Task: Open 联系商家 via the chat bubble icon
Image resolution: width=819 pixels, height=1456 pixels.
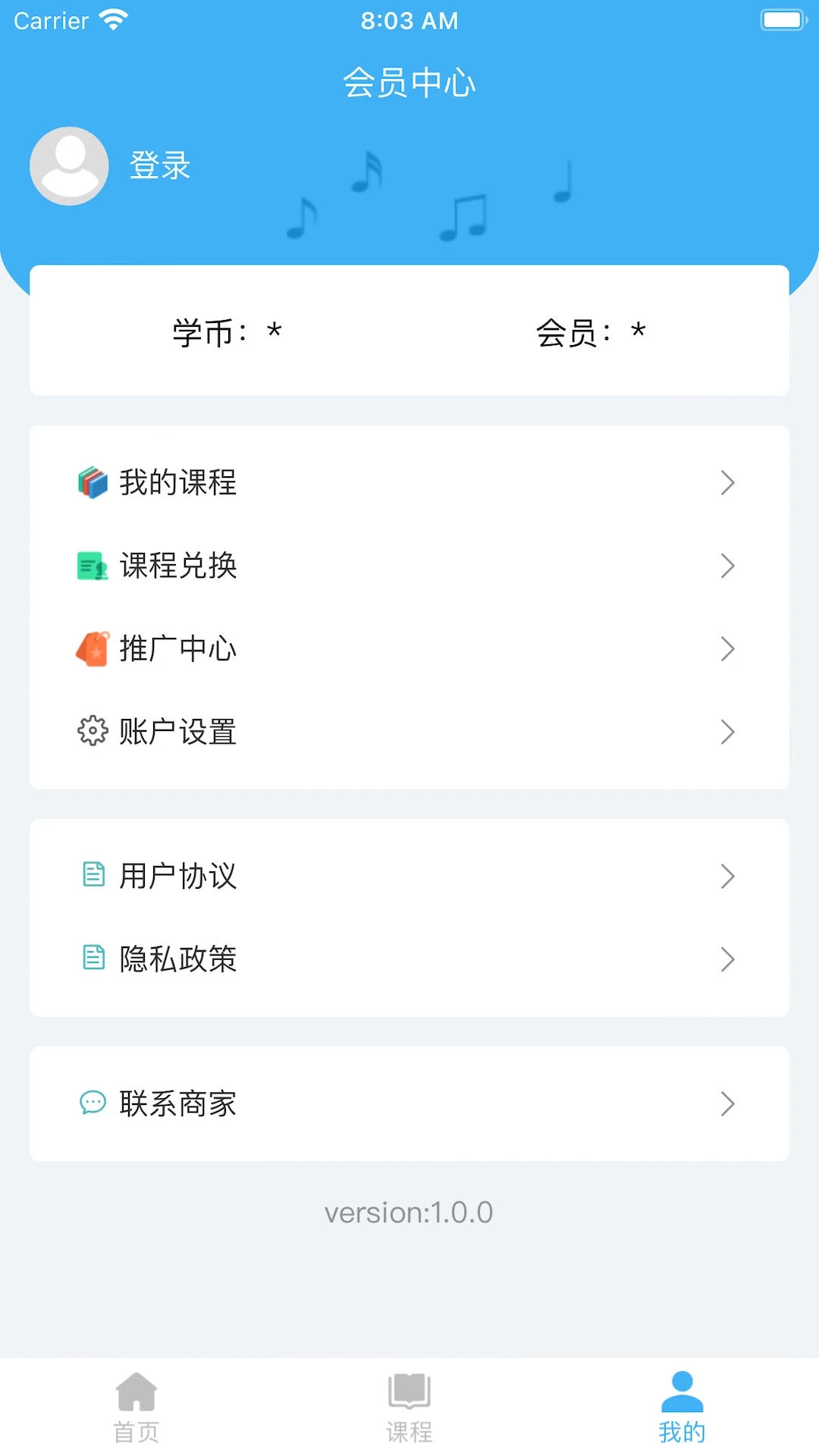Action: (x=93, y=1104)
